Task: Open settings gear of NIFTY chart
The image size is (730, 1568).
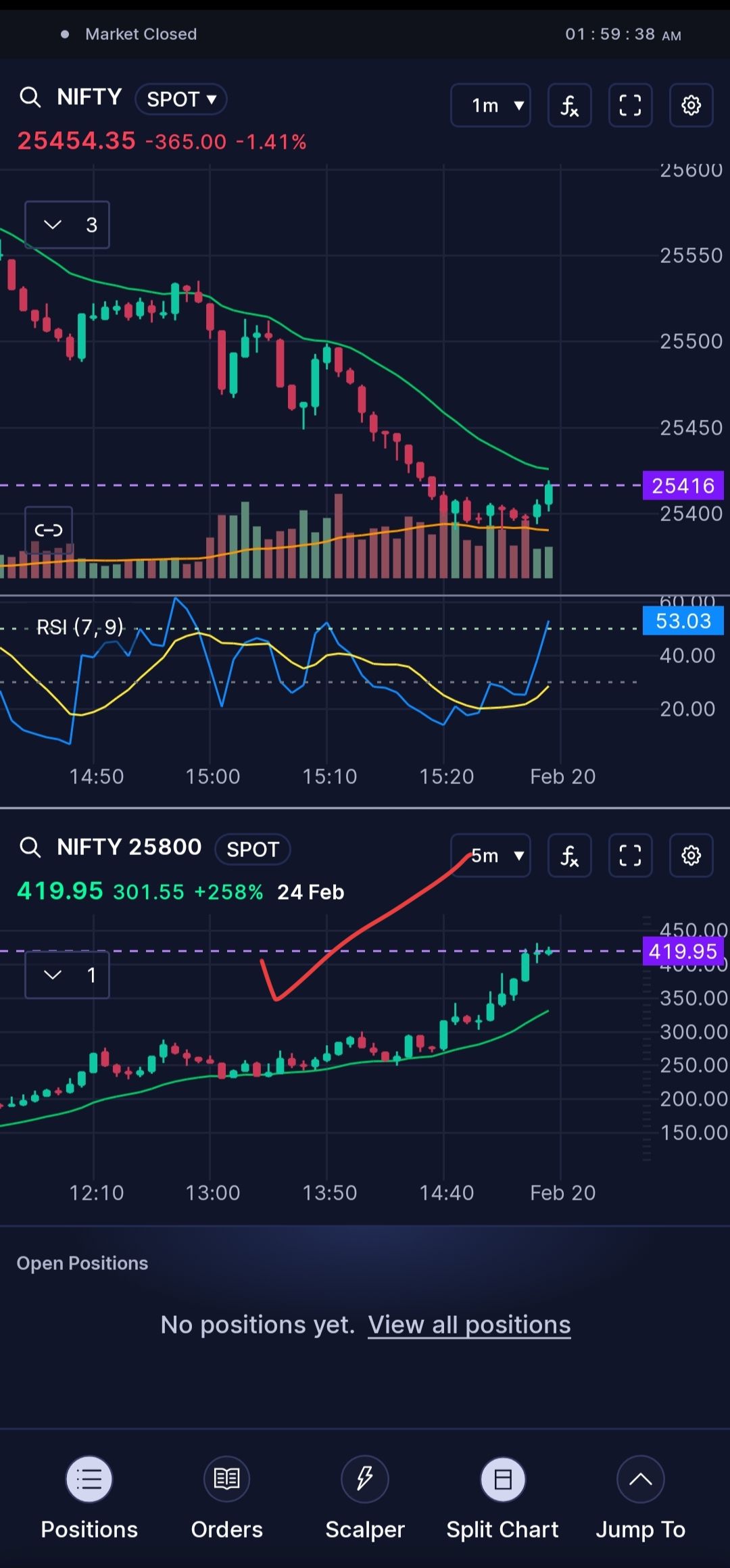Action: [691, 105]
